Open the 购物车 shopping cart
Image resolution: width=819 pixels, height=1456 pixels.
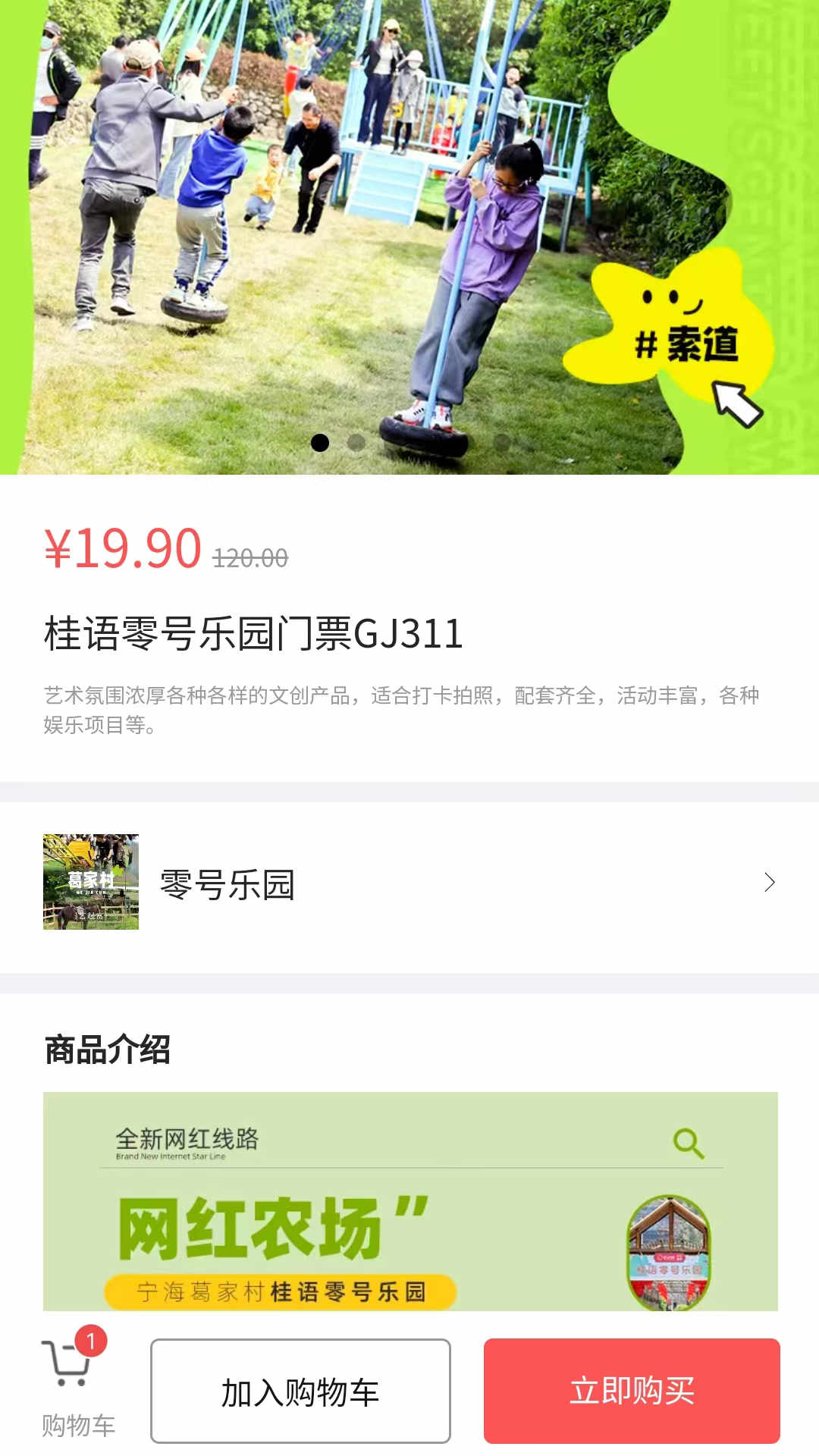pos(74,1388)
